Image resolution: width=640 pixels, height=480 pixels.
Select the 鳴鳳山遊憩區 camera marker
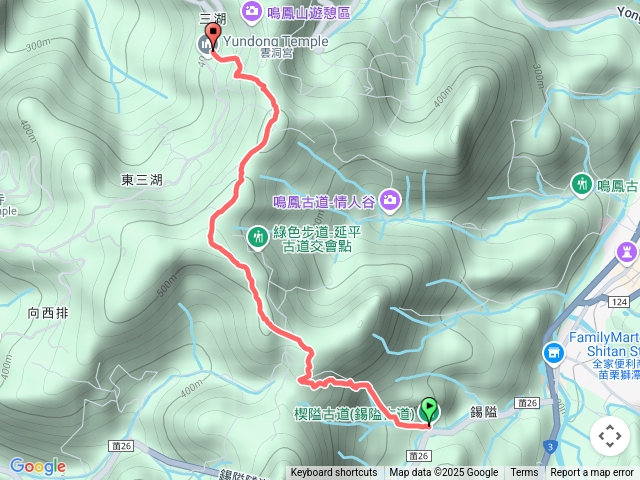(250, 13)
